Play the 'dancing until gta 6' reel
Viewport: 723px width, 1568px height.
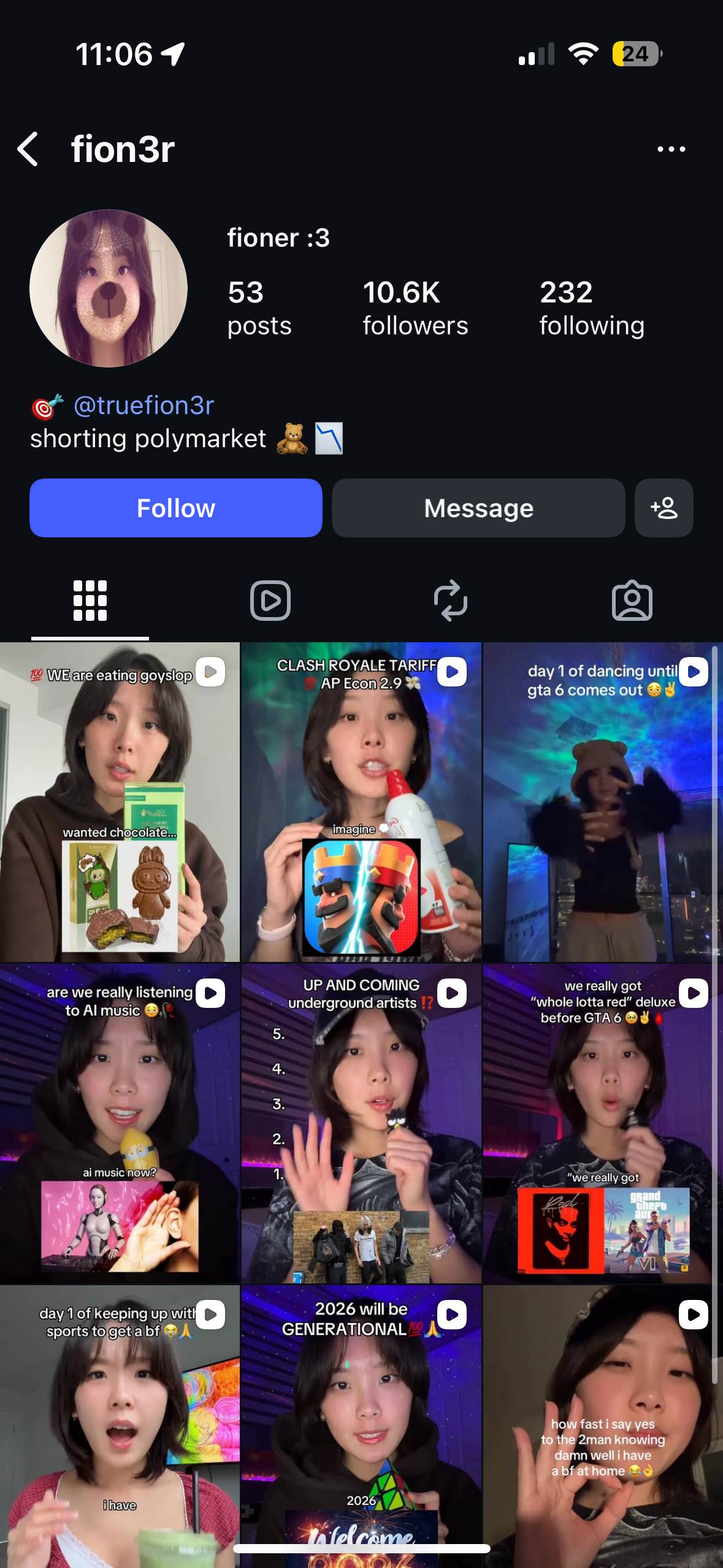601,802
